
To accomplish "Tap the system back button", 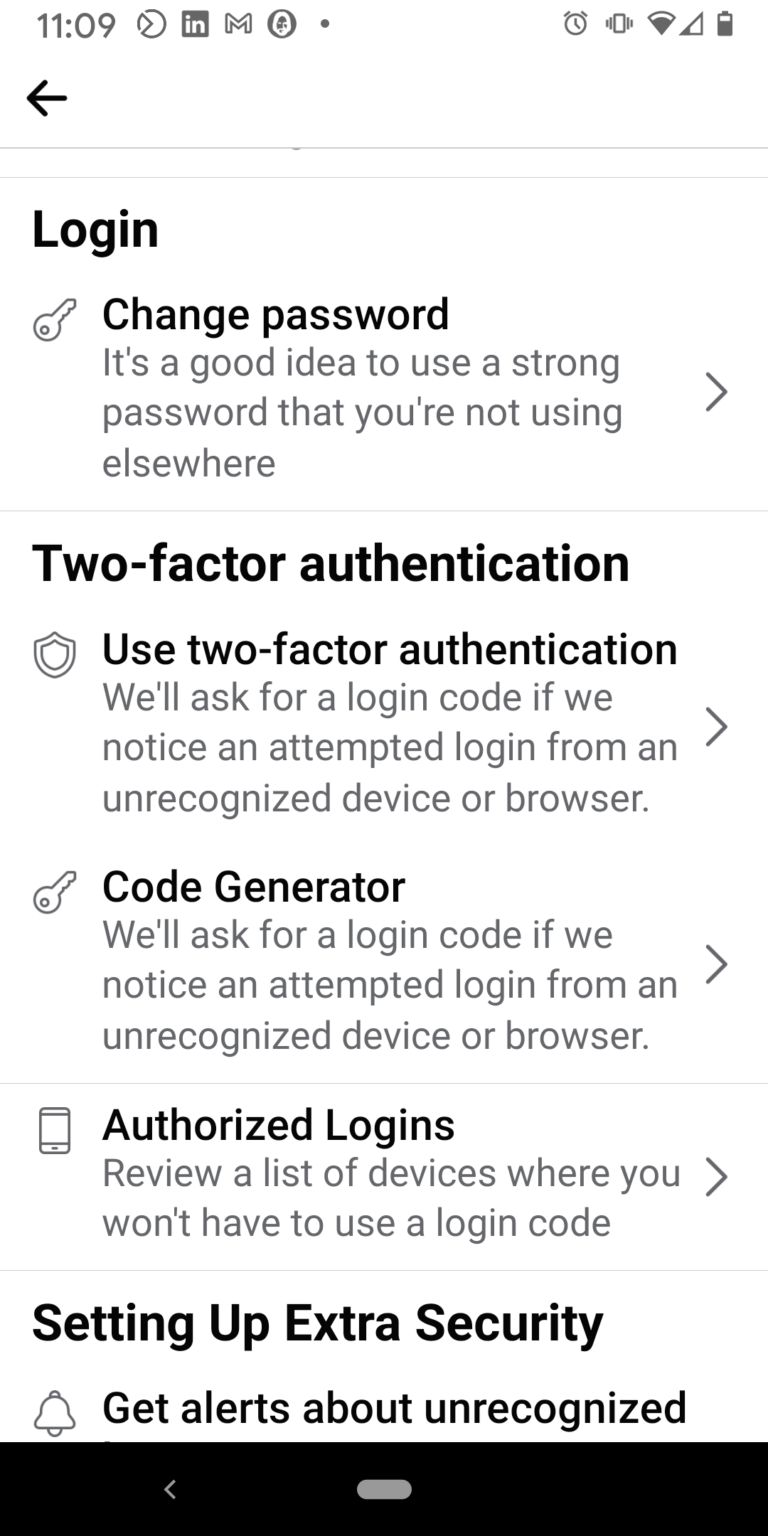I will (x=170, y=1489).
